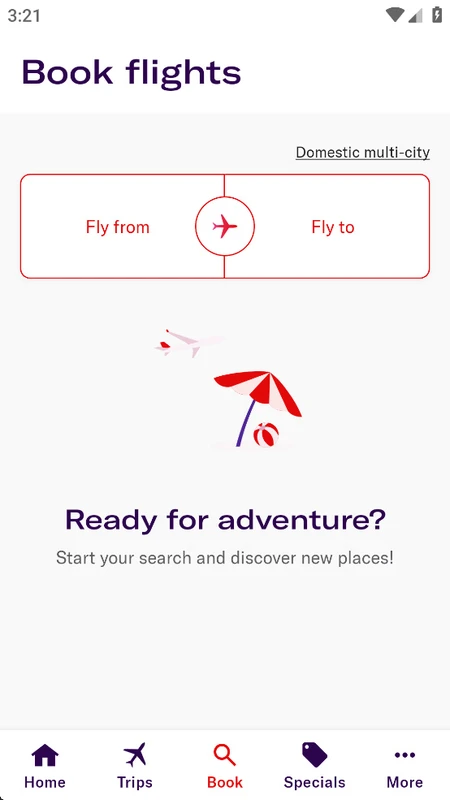Choose a destination in Fly to
This screenshot has width=450, height=800.
point(333,227)
